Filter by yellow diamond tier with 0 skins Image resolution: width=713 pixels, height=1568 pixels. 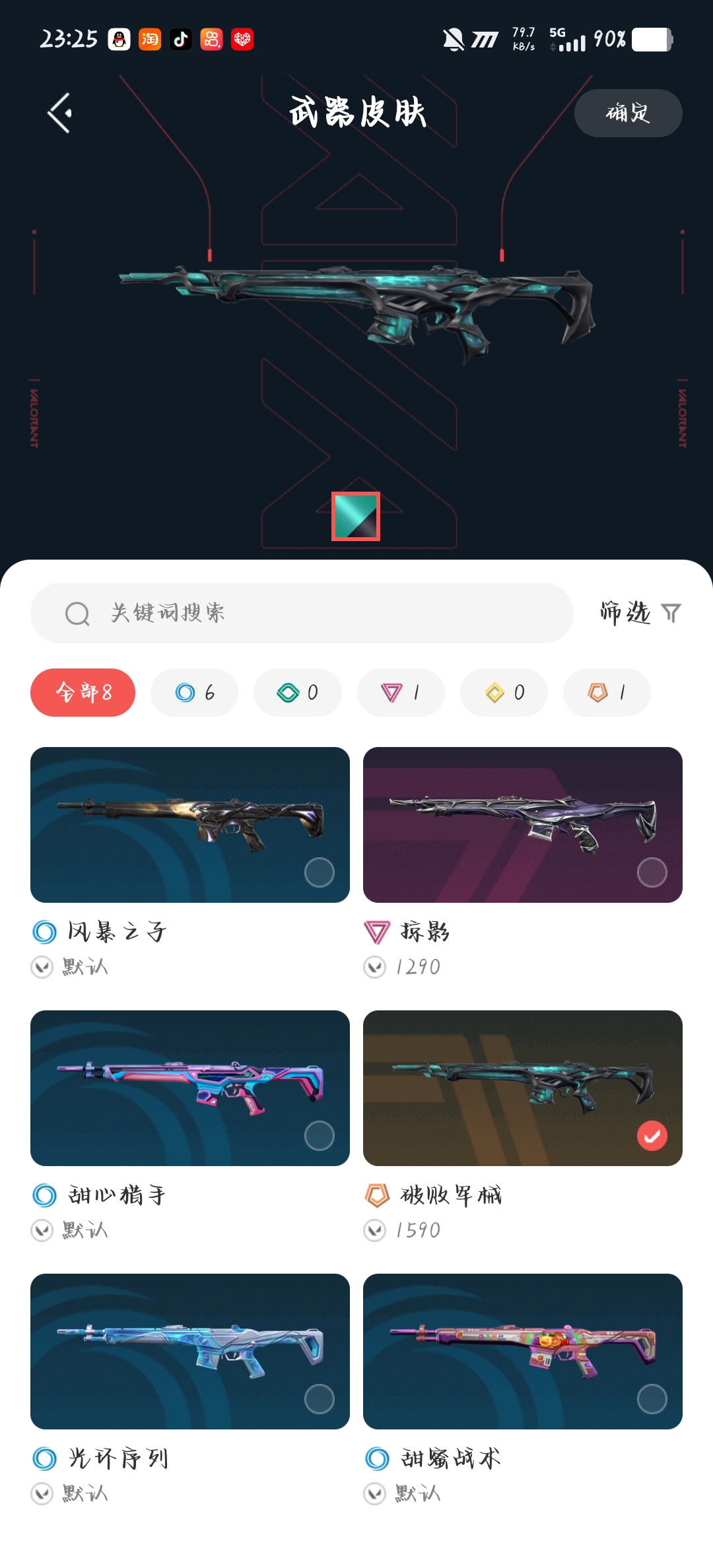[x=504, y=692]
